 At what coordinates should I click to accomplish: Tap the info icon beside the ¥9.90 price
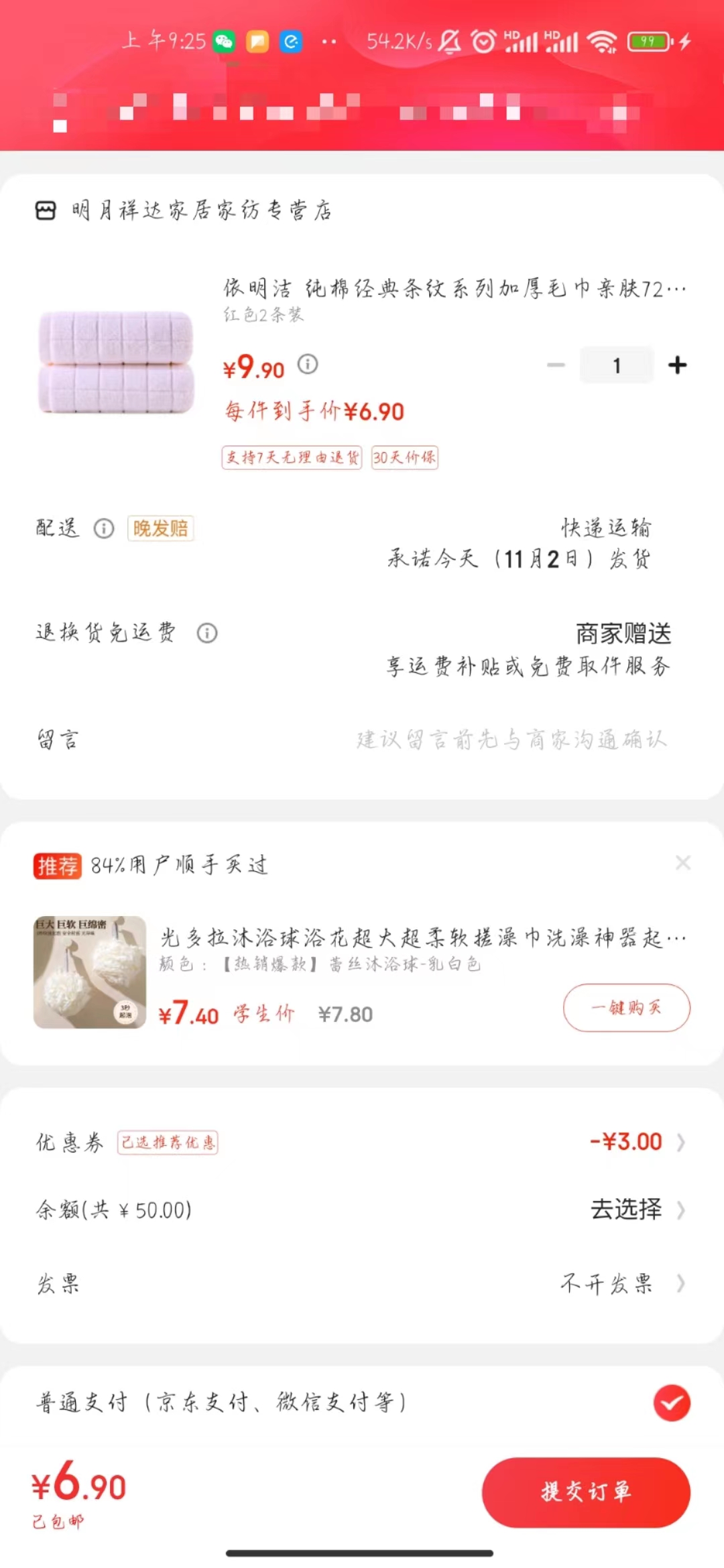(x=308, y=364)
